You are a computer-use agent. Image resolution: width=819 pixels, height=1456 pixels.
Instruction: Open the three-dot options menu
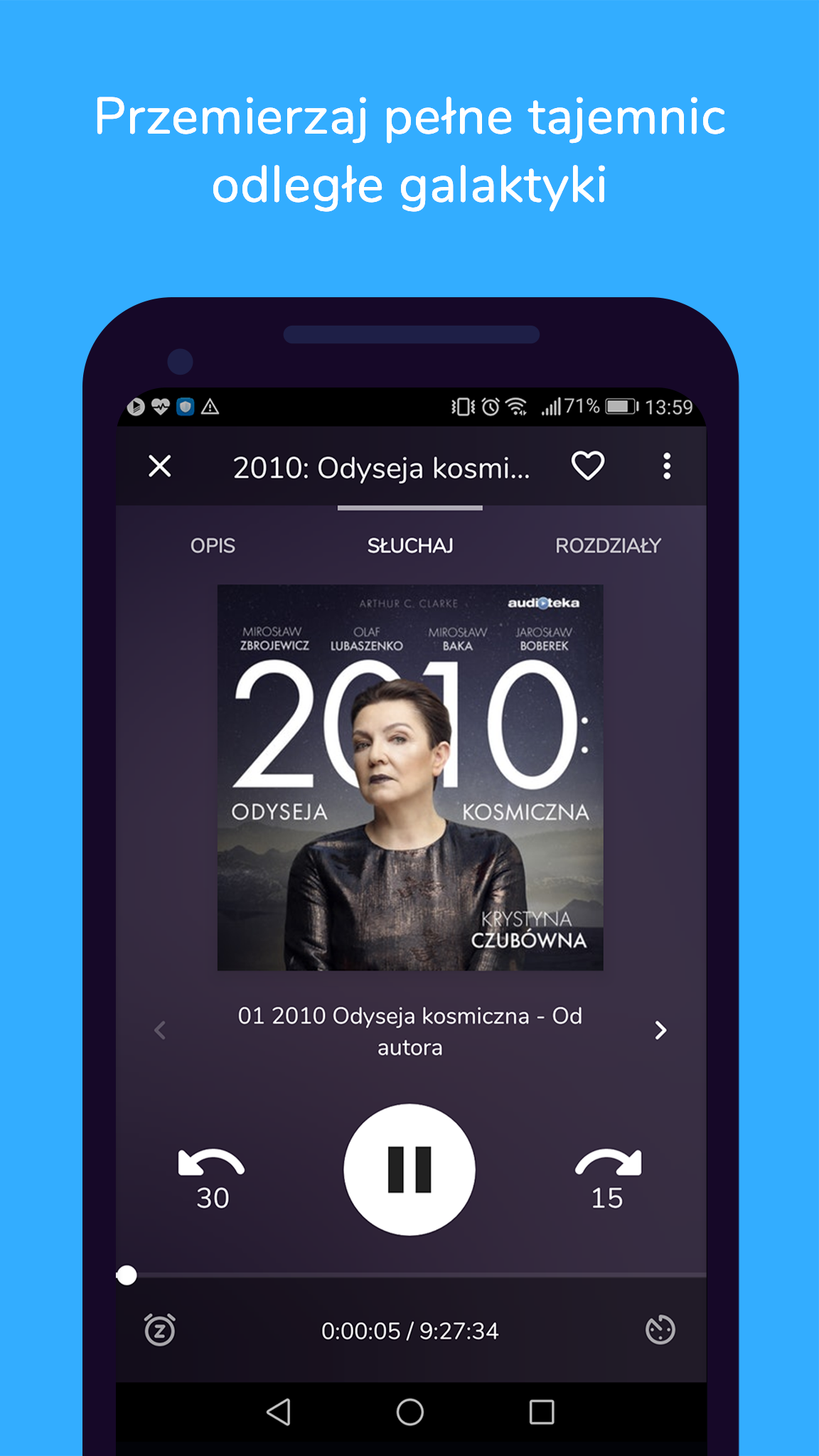[666, 467]
